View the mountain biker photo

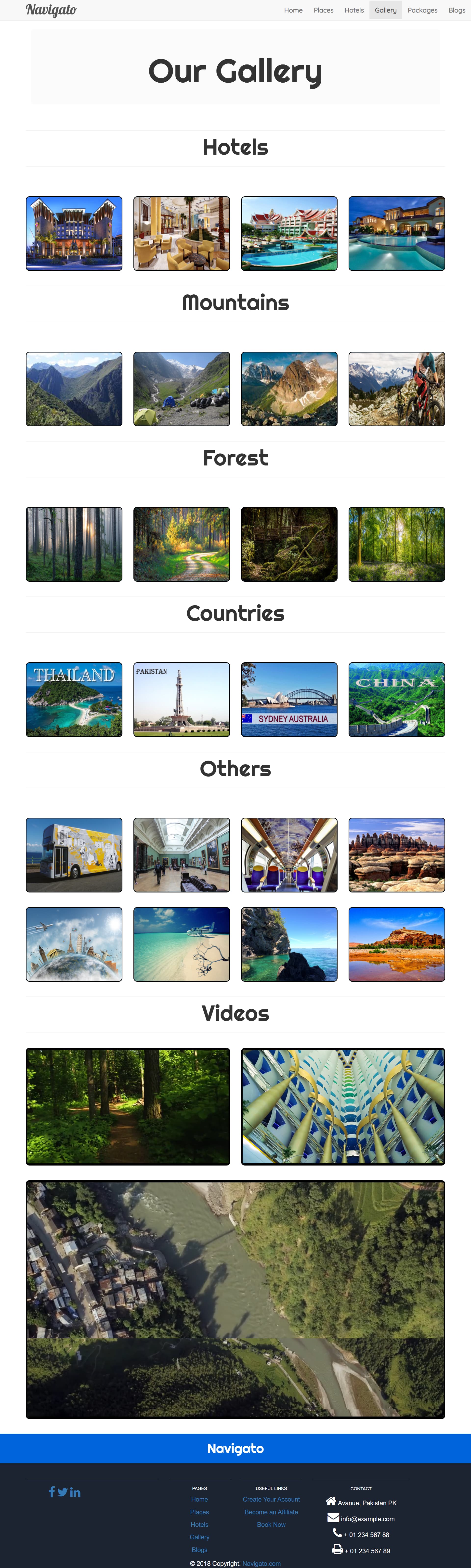pyautogui.click(x=397, y=389)
